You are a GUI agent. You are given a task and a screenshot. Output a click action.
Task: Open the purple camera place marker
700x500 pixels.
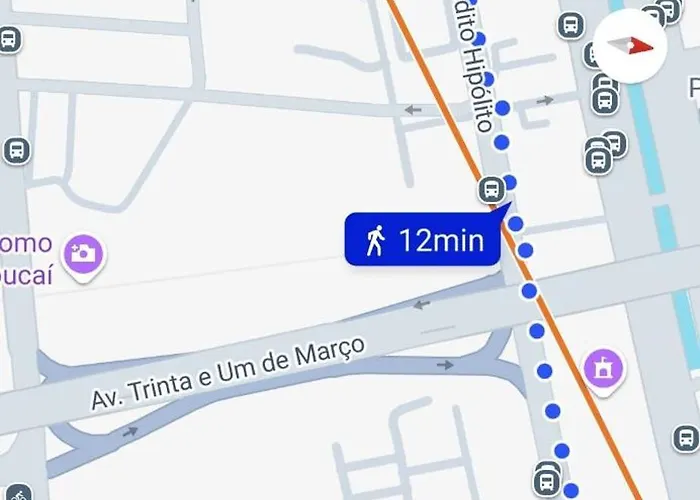(85, 253)
